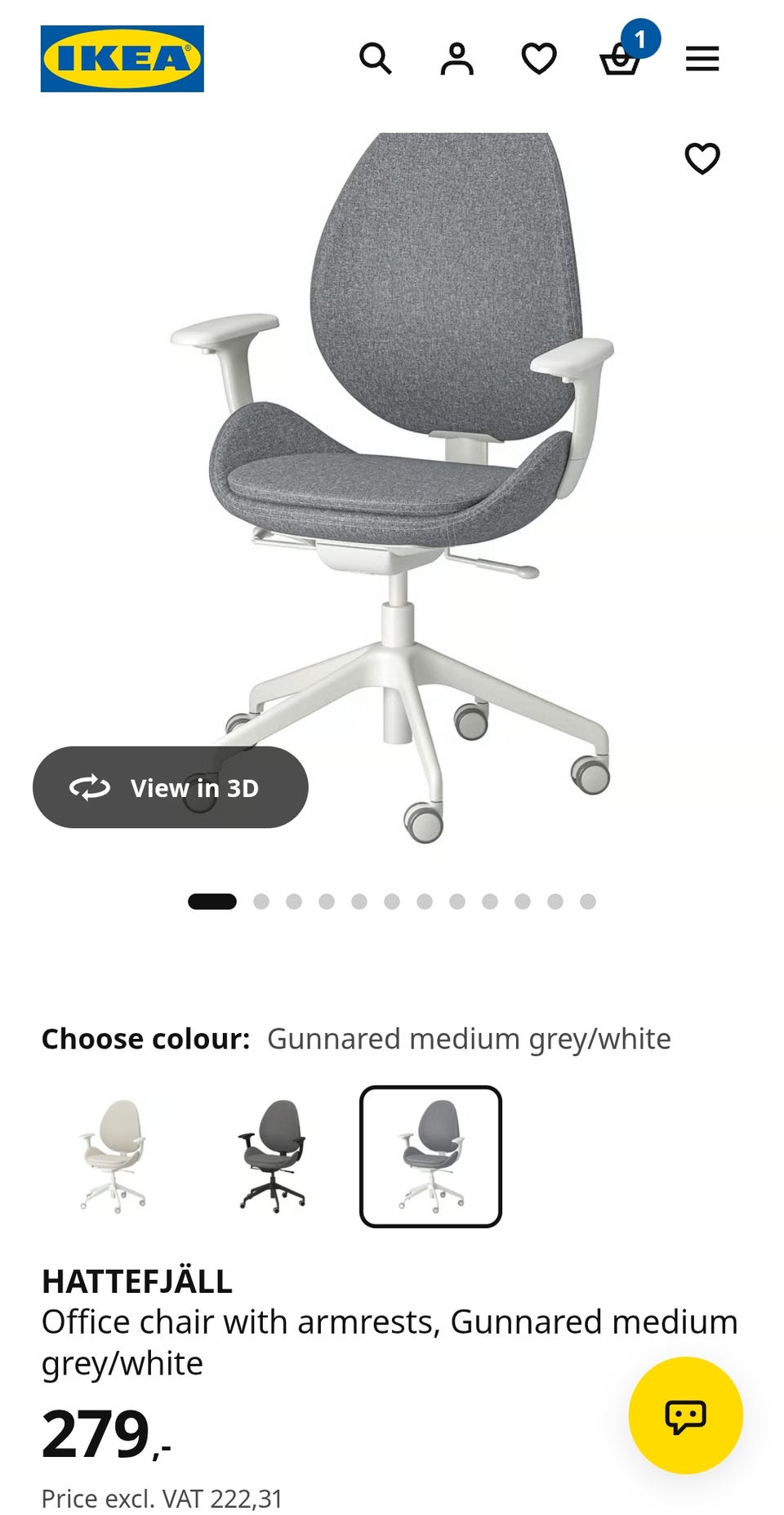Select Gunnared medium grey/white colour
The height and width of the screenshot is (1515, 784).
[430, 1156]
